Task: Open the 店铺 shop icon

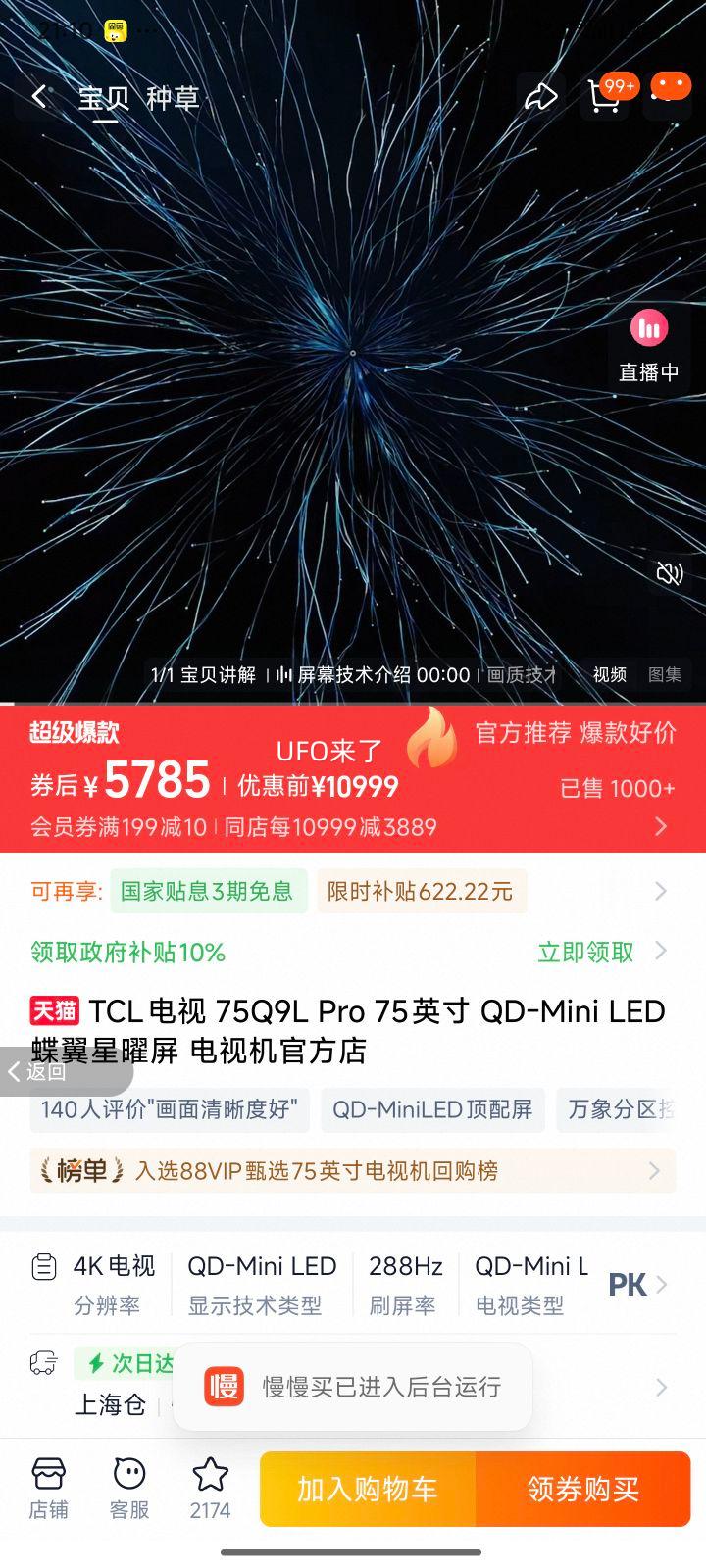Action: click(x=49, y=1485)
